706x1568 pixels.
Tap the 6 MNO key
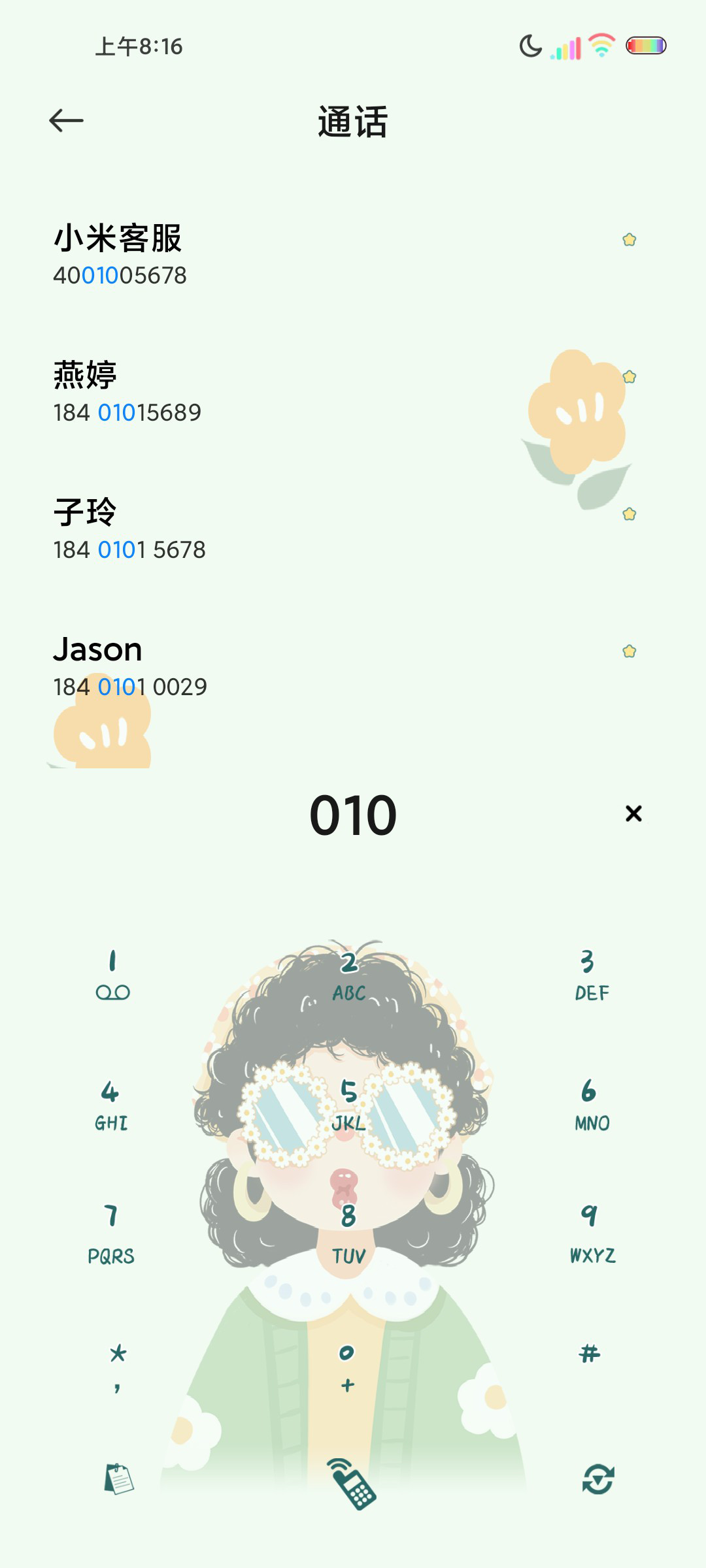[x=591, y=1105]
